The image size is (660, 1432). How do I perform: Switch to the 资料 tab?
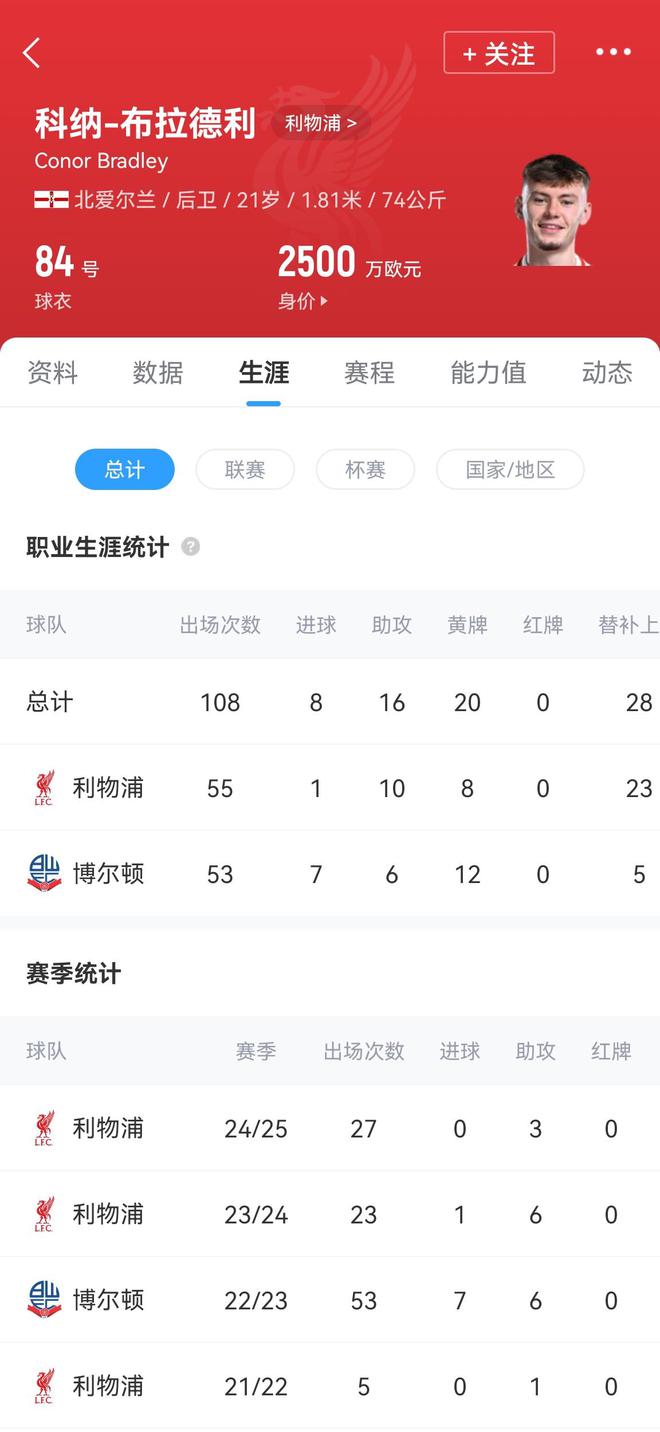pos(52,373)
